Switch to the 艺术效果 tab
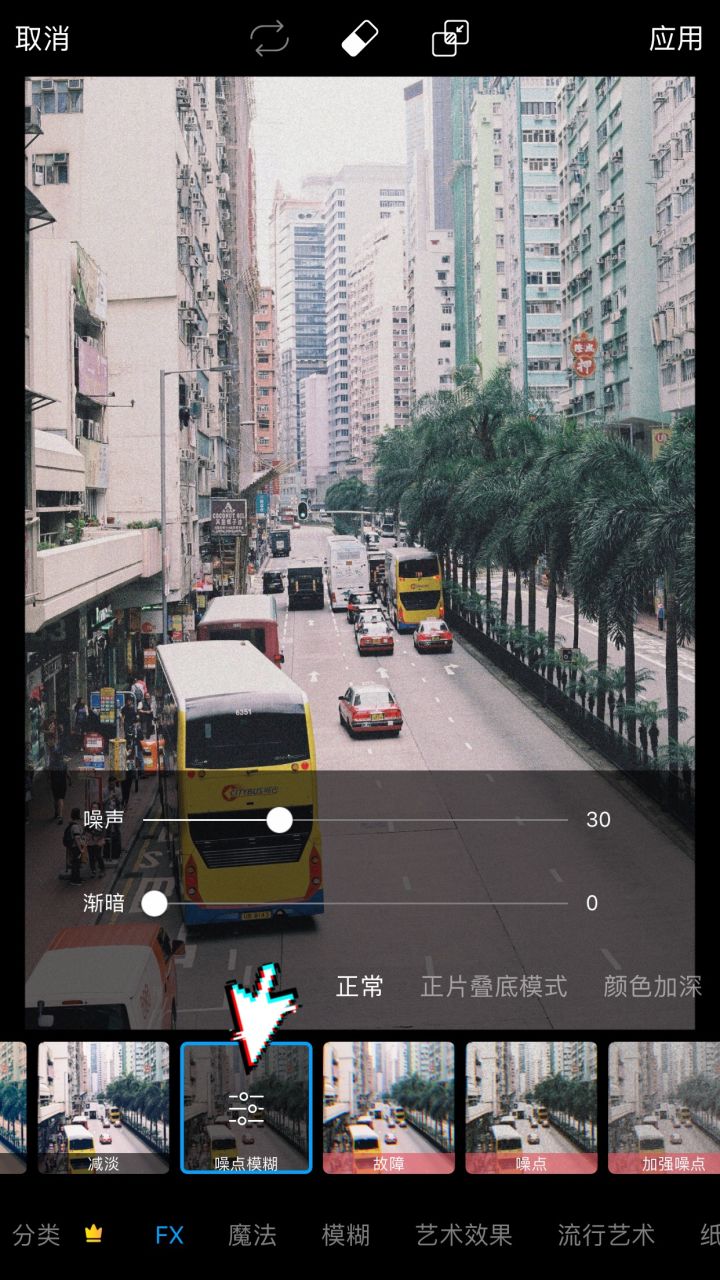The height and width of the screenshot is (1280, 720). (x=464, y=1235)
